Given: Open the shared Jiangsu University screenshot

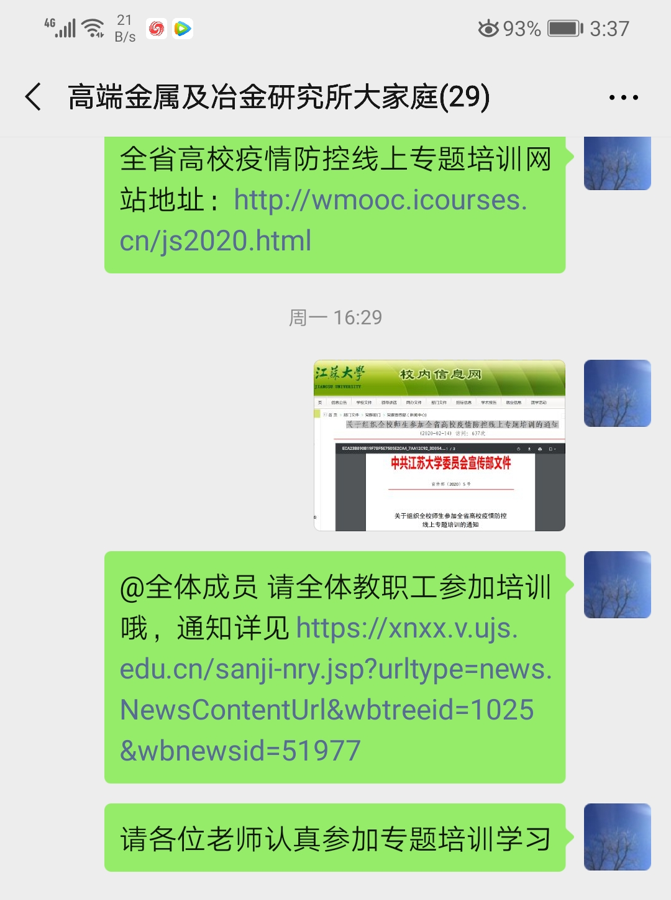Looking at the screenshot, I should pyautogui.click(x=439, y=445).
